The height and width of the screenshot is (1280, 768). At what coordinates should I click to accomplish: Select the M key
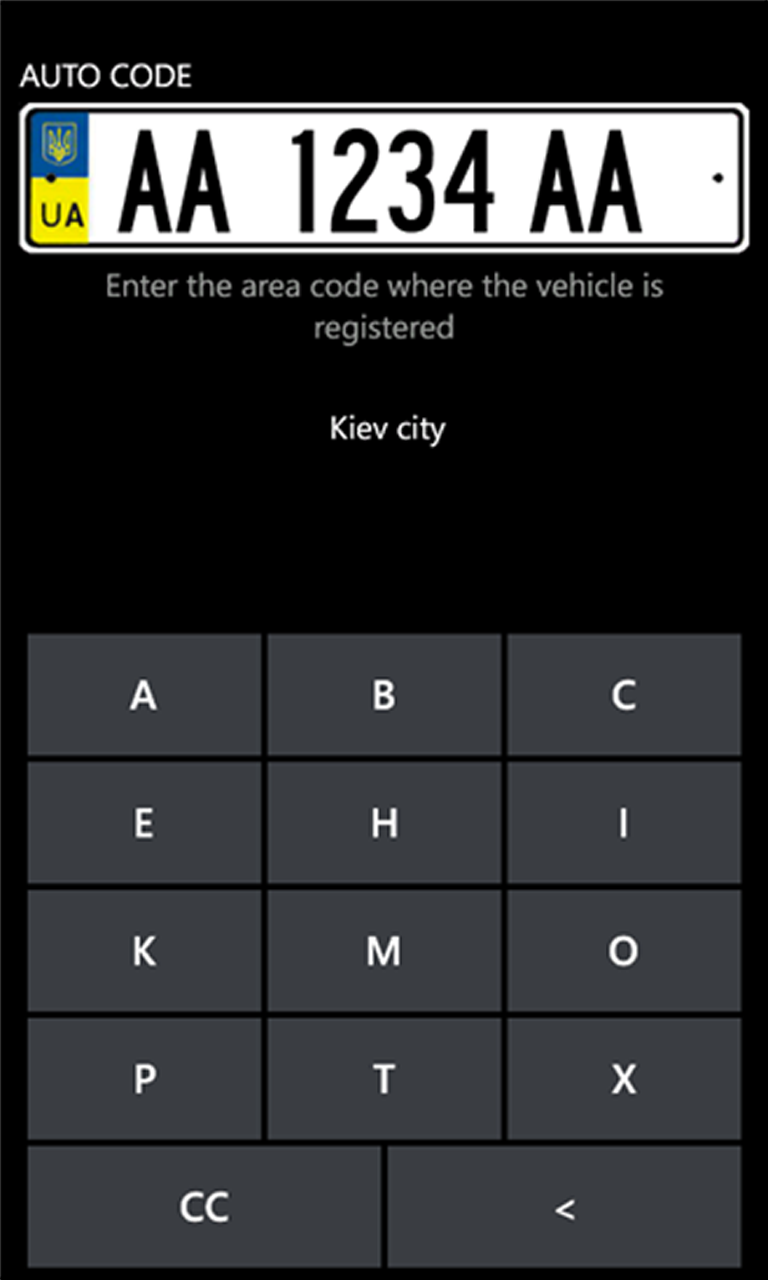tap(384, 950)
